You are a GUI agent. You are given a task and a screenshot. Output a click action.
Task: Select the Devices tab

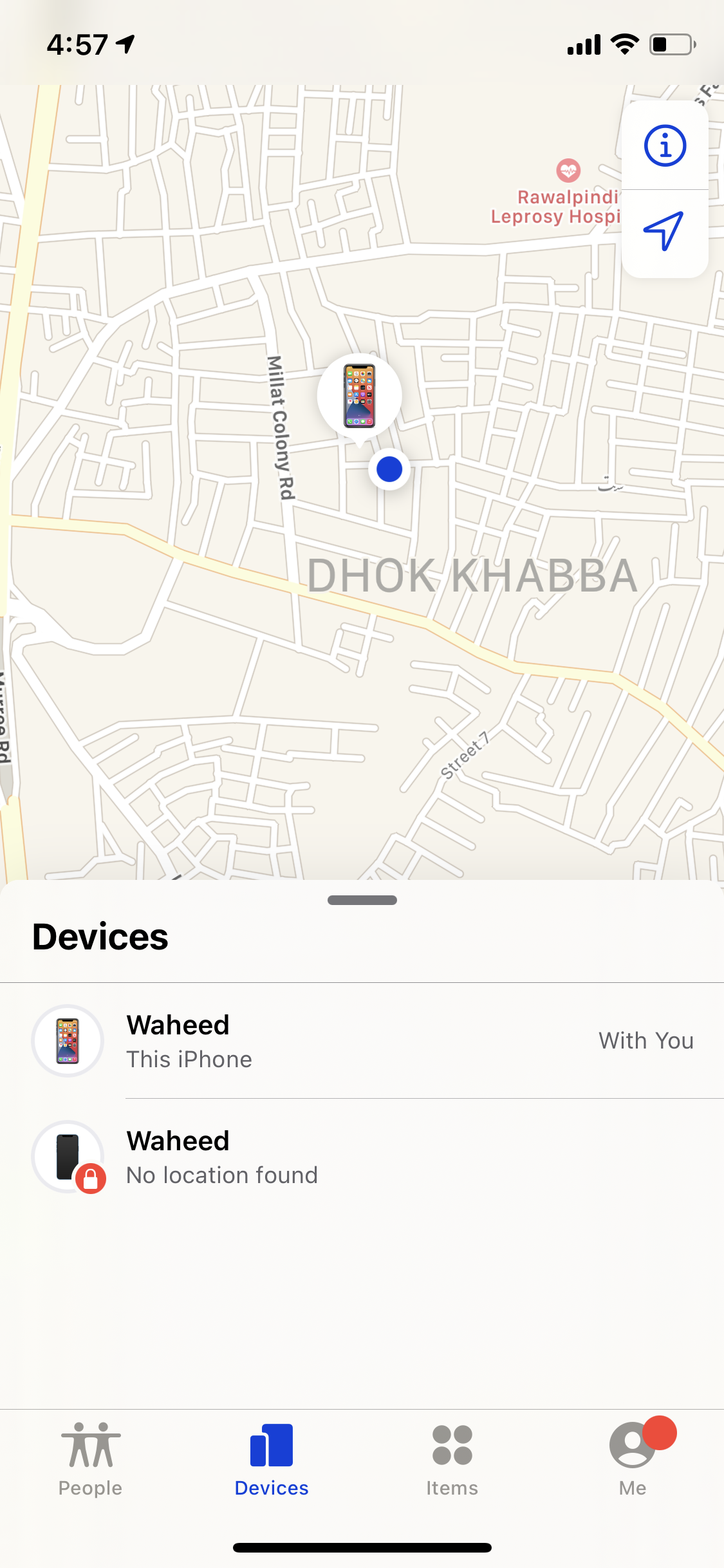tap(272, 1460)
